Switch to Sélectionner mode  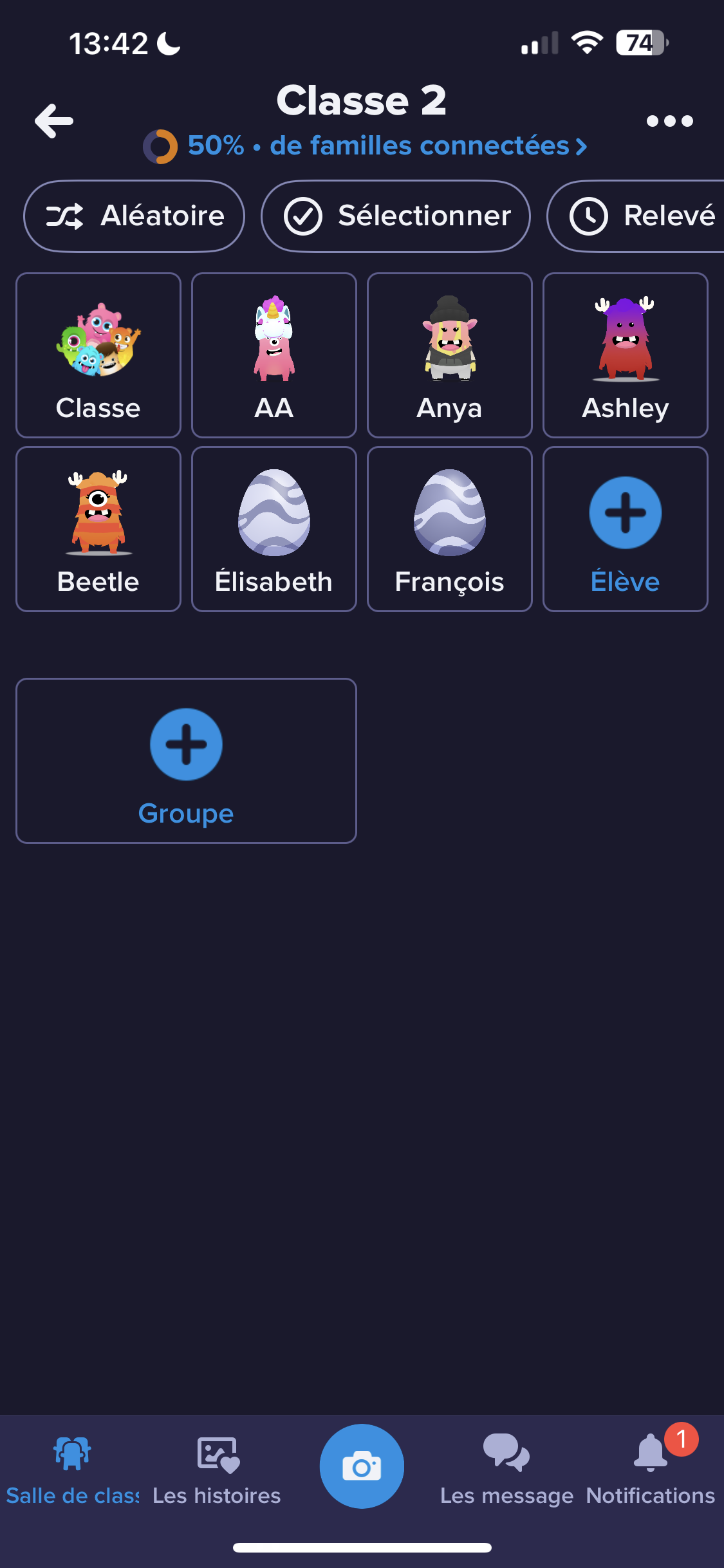(395, 216)
